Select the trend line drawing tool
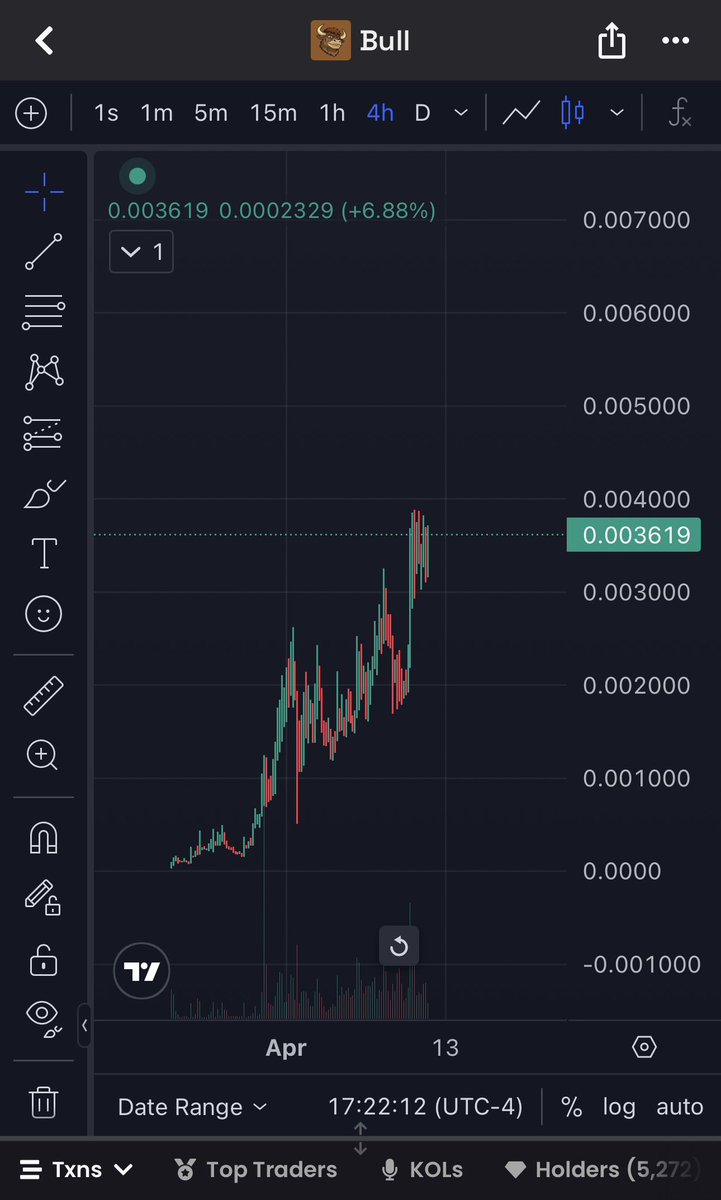This screenshot has width=721, height=1200. 43,252
